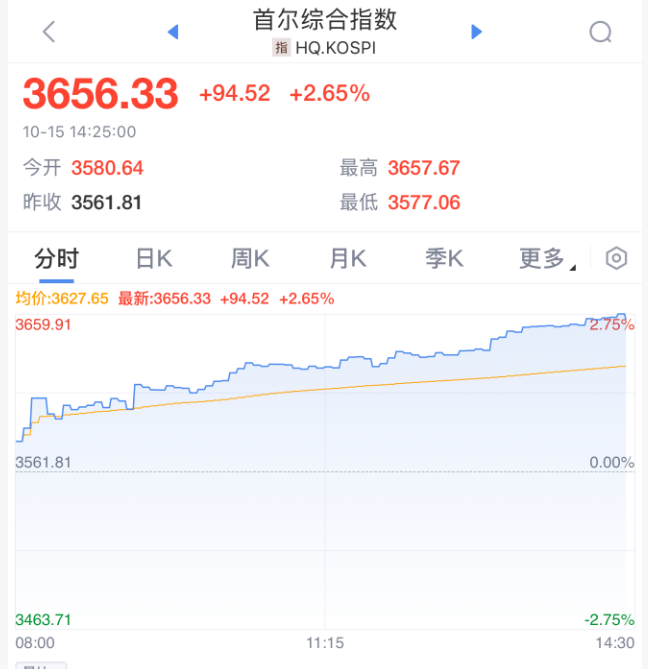Viewport: 648px width, 669px height.
Task: Switch to the 周K tab
Action: click(250, 259)
